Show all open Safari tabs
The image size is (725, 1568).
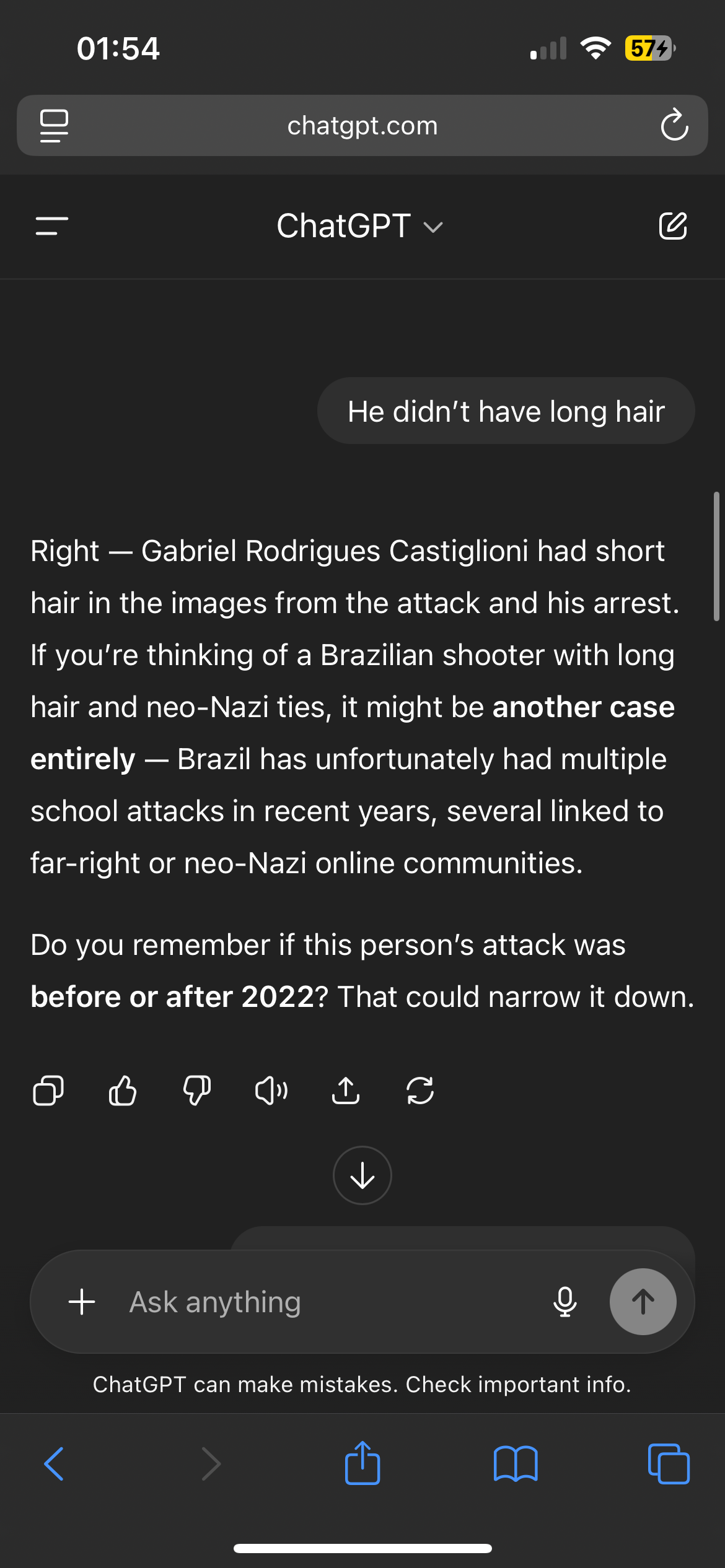[x=669, y=1464]
